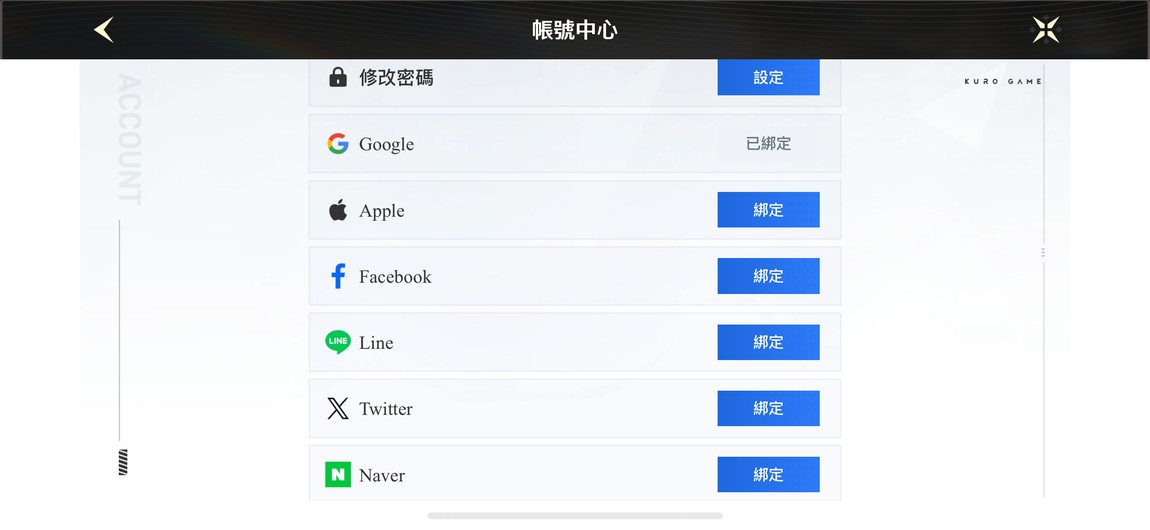The width and height of the screenshot is (1150, 530).
Task: Bind the Naver account
Action: 768,474
